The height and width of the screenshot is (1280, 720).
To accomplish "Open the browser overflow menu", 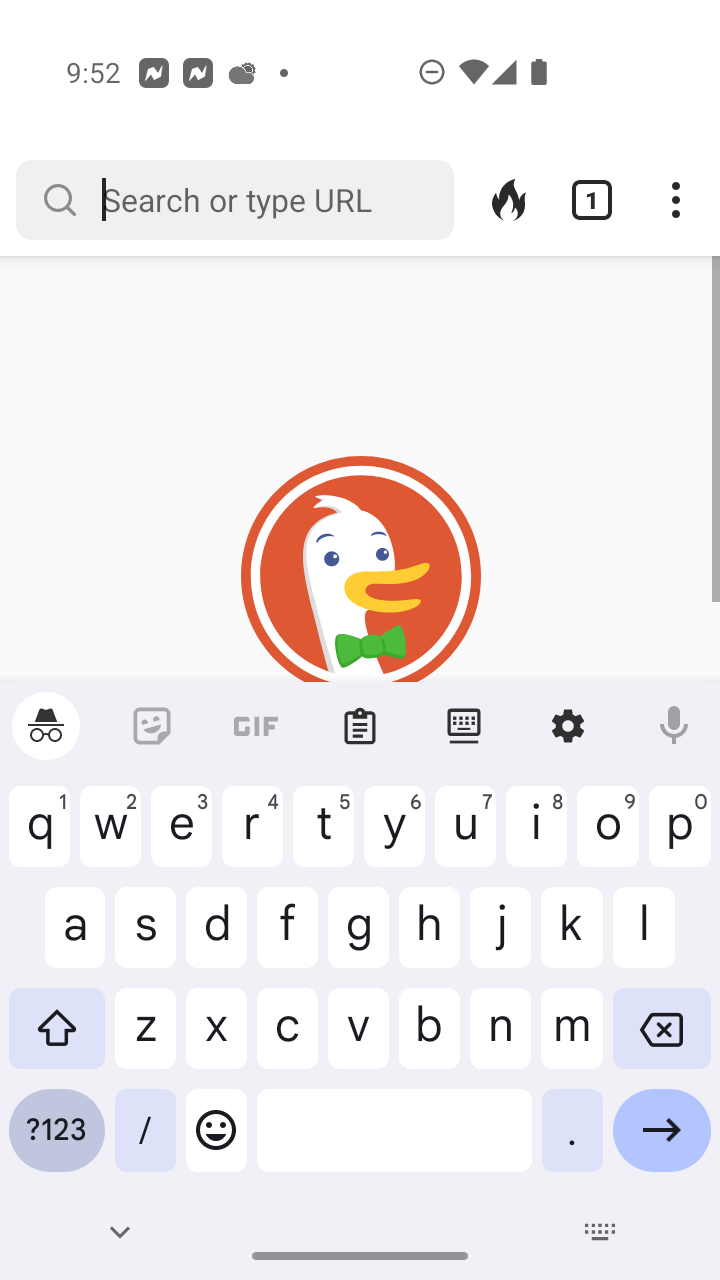I will 676,200.
